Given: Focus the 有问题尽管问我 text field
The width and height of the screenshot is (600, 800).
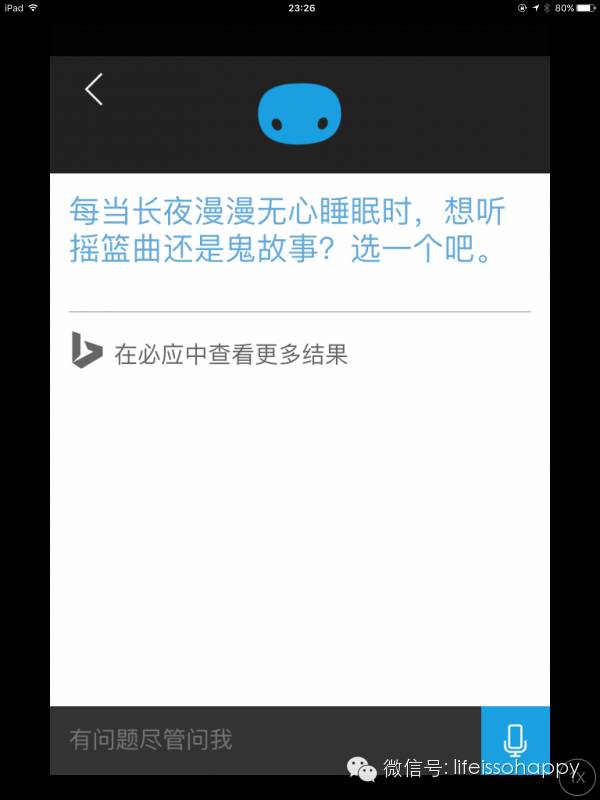Looking at the screenshot, I should [260, 740].
